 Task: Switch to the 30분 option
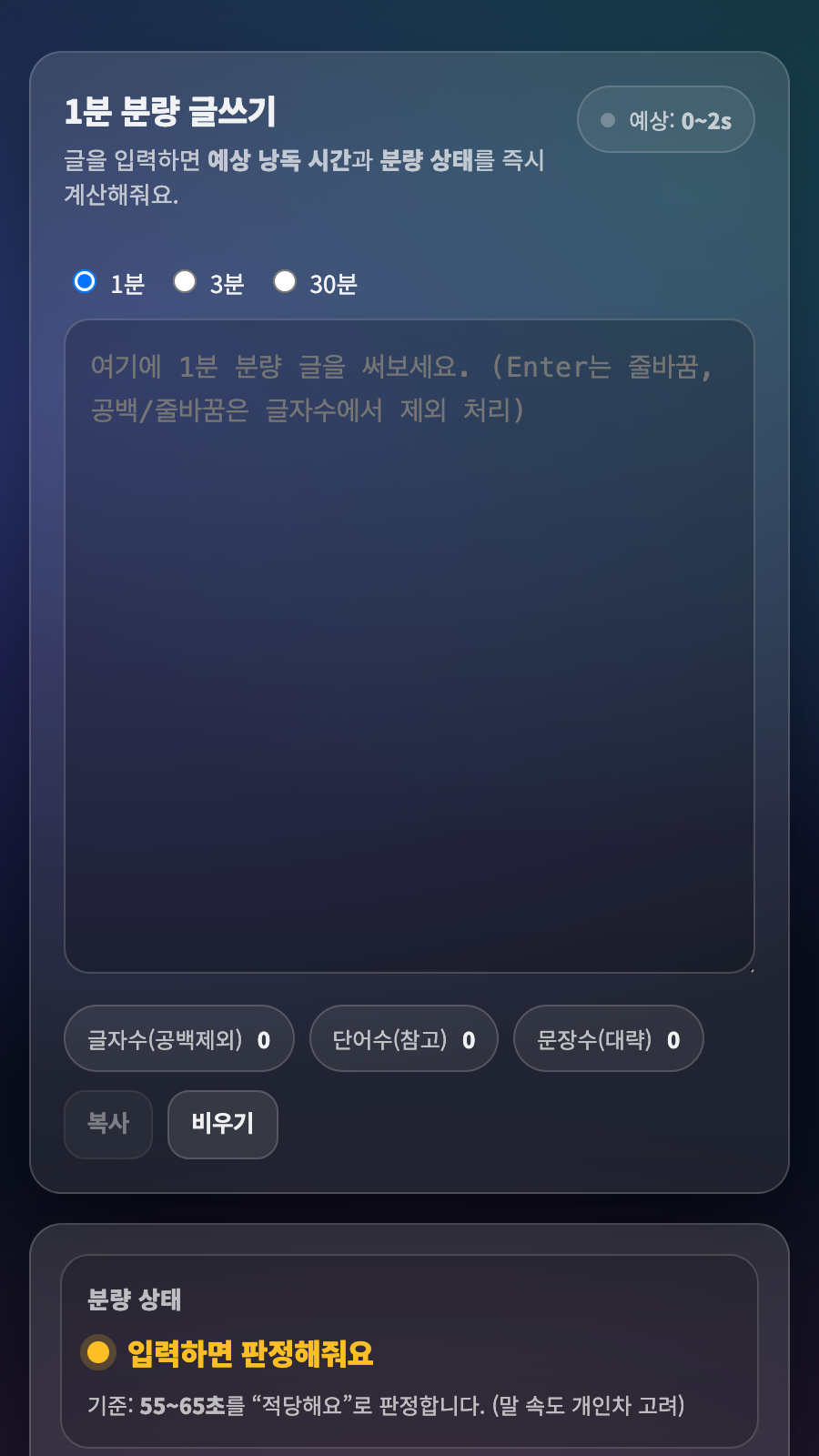285,282
